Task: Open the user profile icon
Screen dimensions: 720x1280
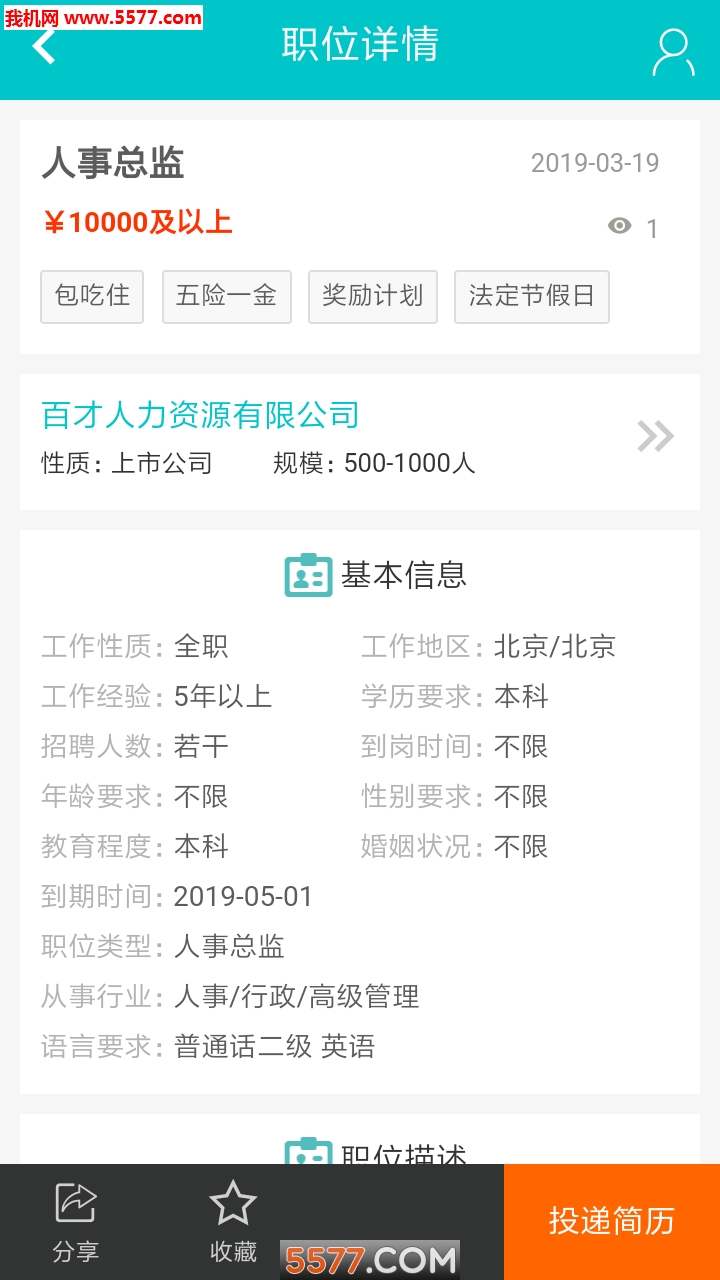Action: click(673, 53)
